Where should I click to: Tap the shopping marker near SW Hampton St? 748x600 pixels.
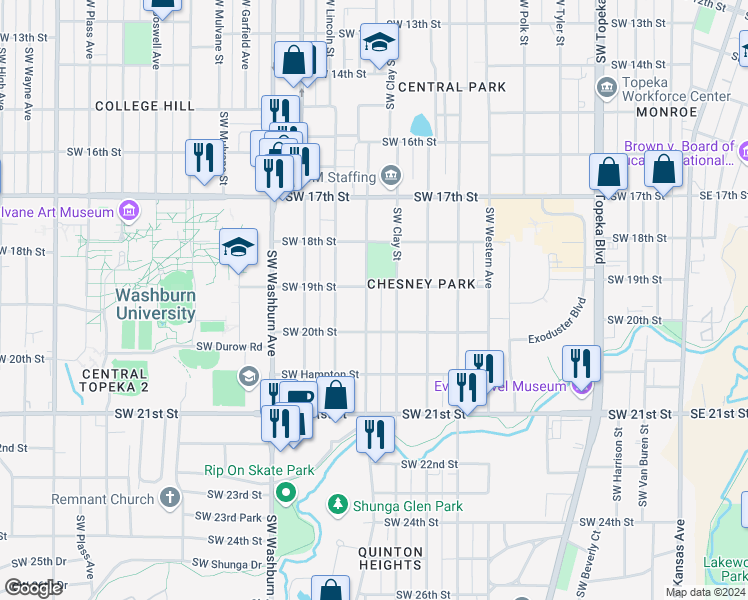coord(336,396)
